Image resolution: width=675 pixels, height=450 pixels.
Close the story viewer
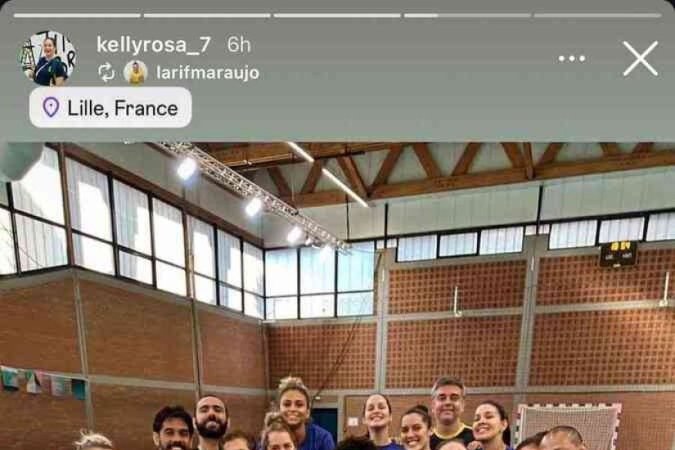click(x=640, y=58)
